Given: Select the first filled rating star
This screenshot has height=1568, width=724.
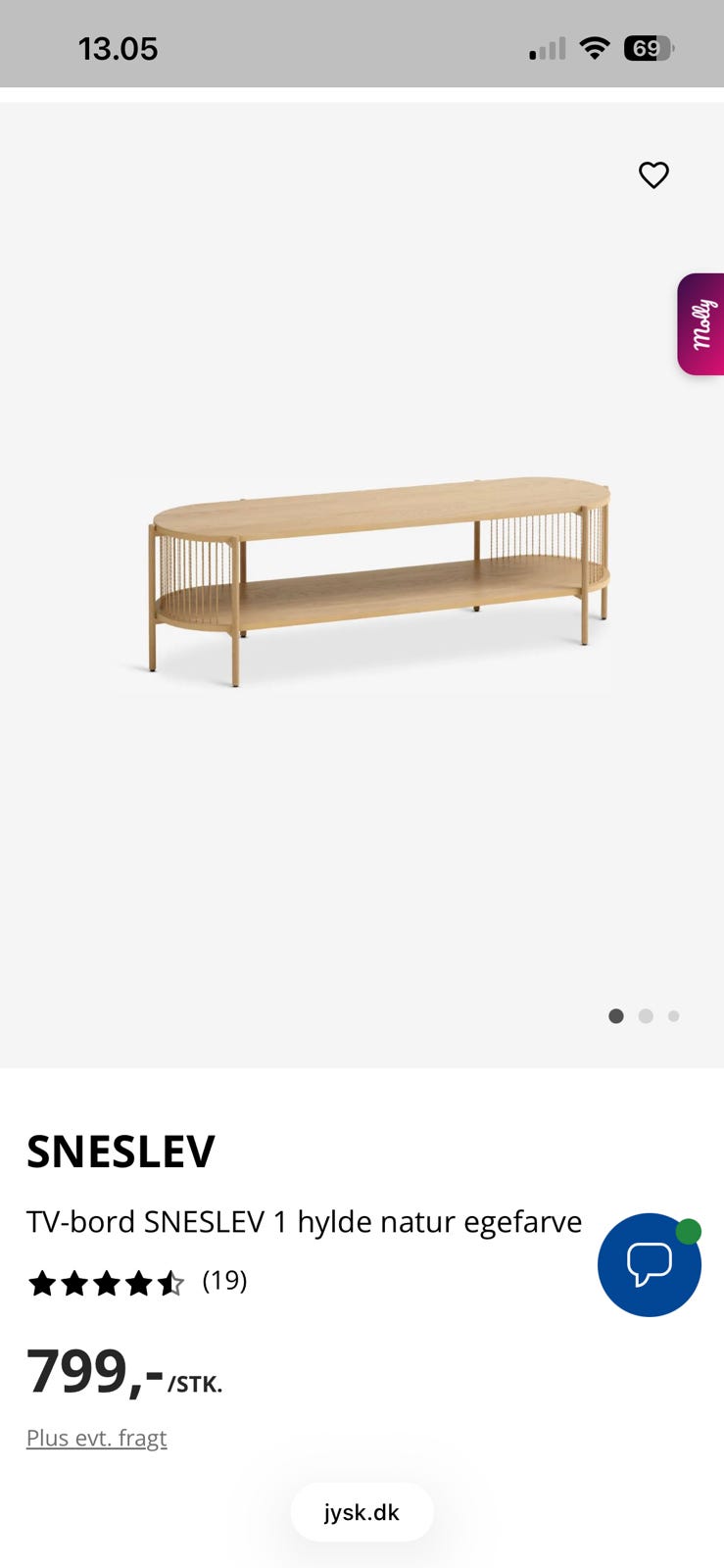Looking at the screenshot, I should (x=43, y=1282).
